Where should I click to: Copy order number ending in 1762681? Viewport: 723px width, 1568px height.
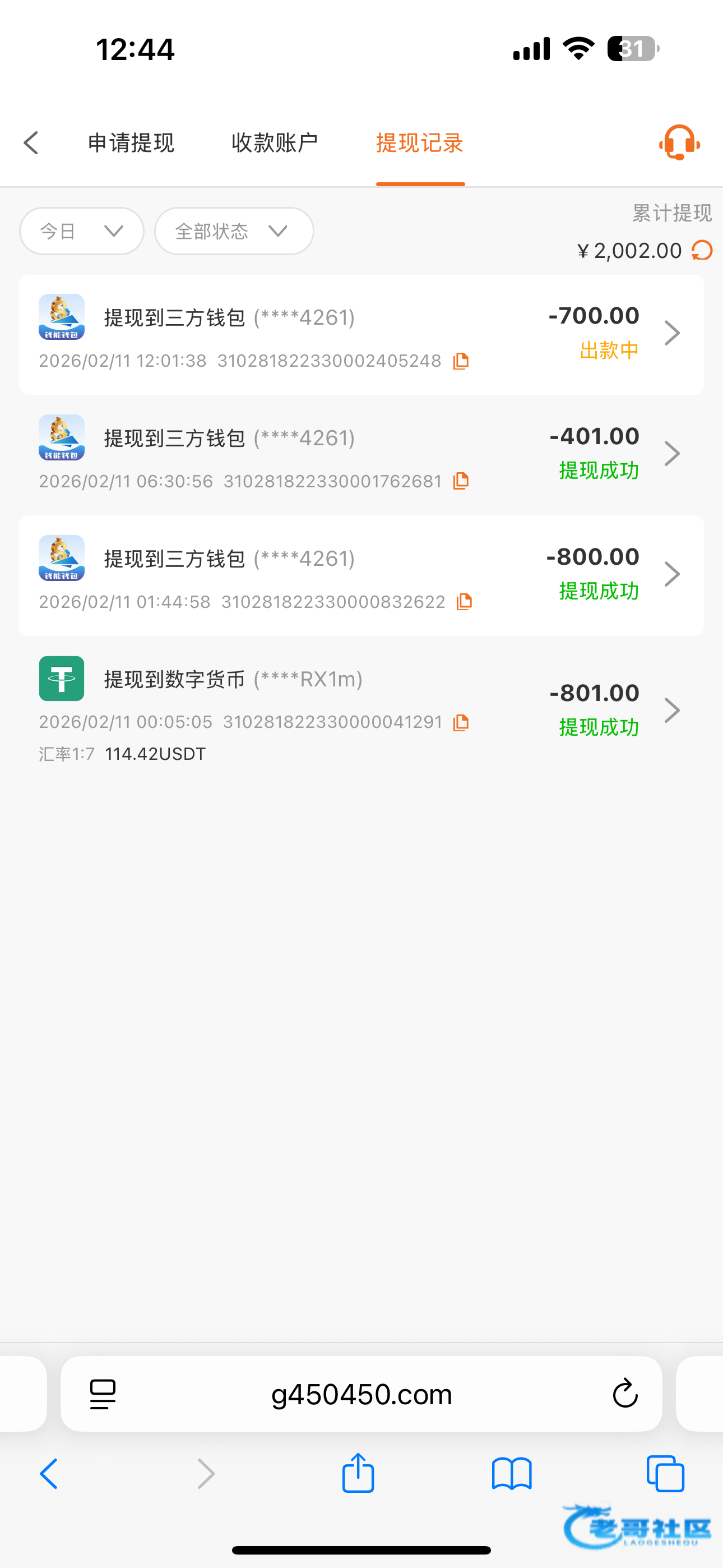461,482
